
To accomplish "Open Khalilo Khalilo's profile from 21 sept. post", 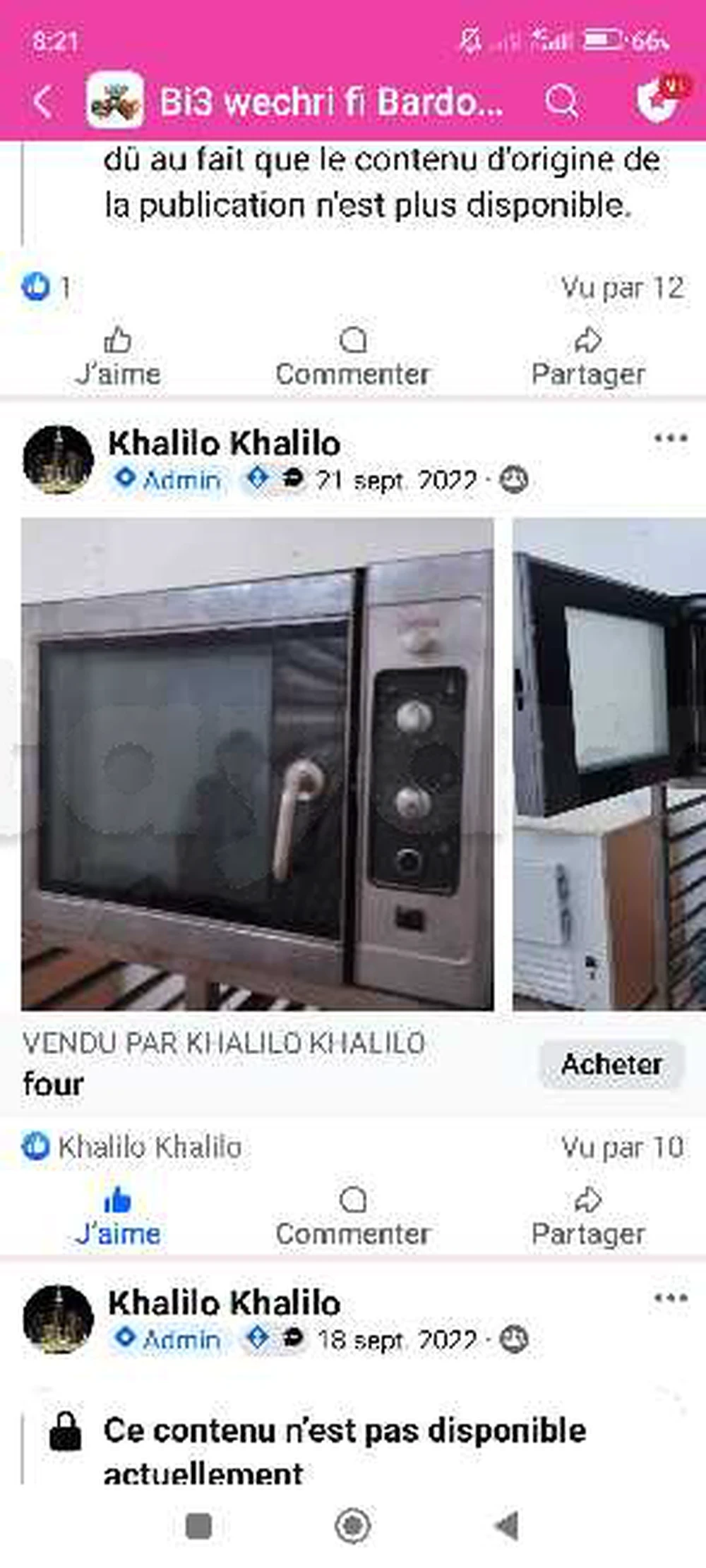I will pyautogui.click(x=224, y=444).
